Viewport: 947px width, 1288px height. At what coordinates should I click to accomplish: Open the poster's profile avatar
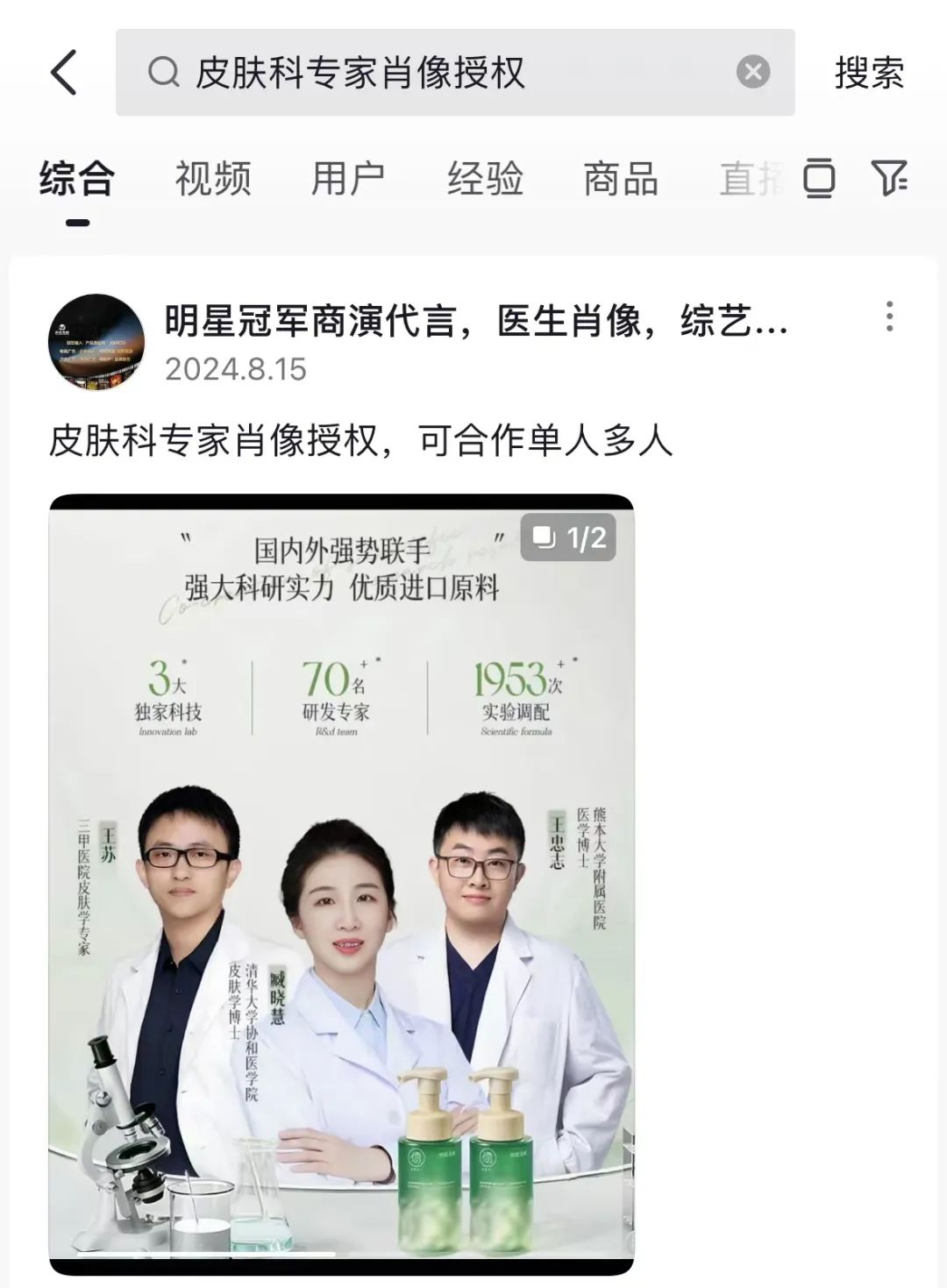pos(96,342)
